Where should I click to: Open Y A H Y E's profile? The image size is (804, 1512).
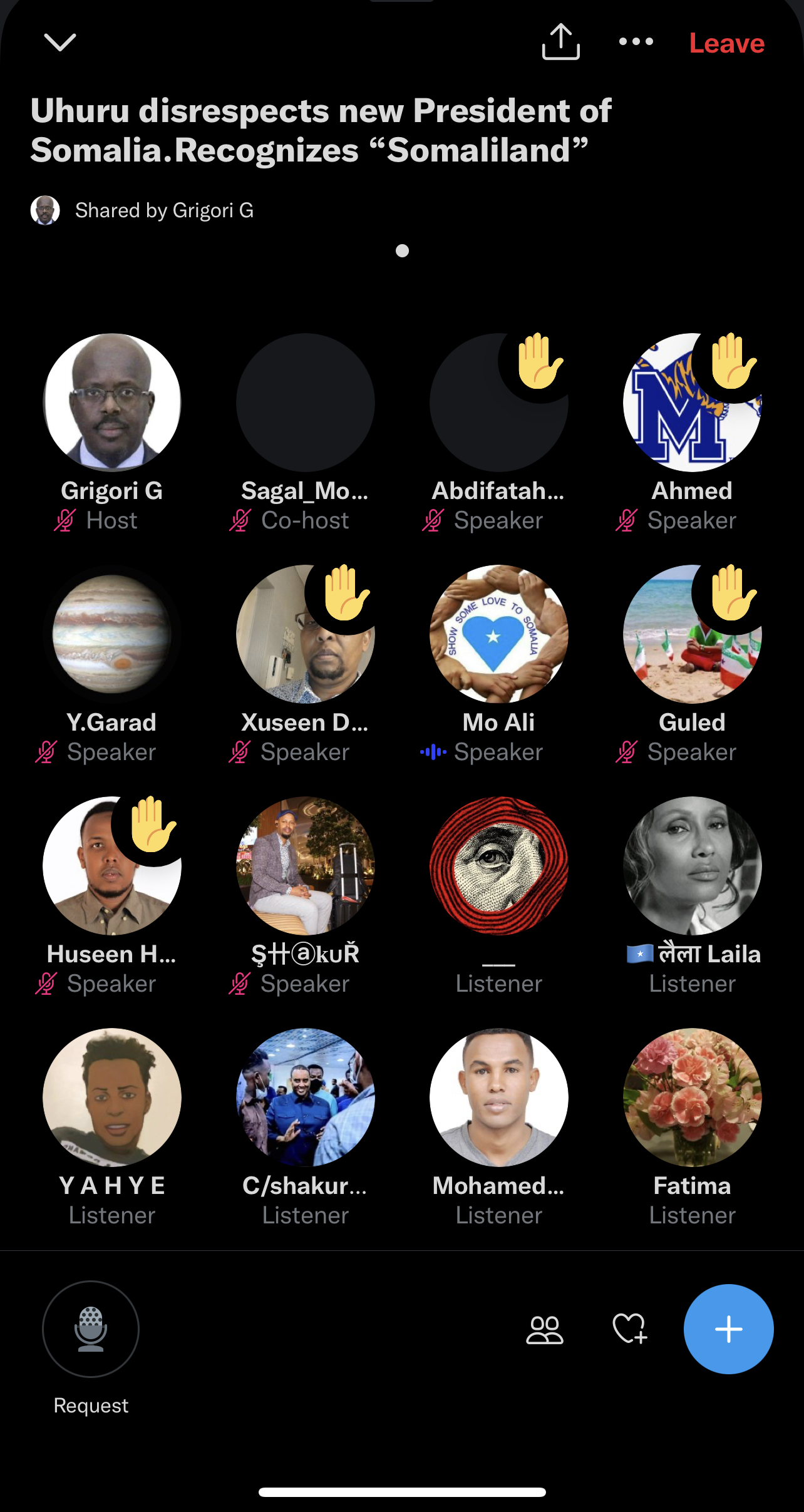point(112,1097)
